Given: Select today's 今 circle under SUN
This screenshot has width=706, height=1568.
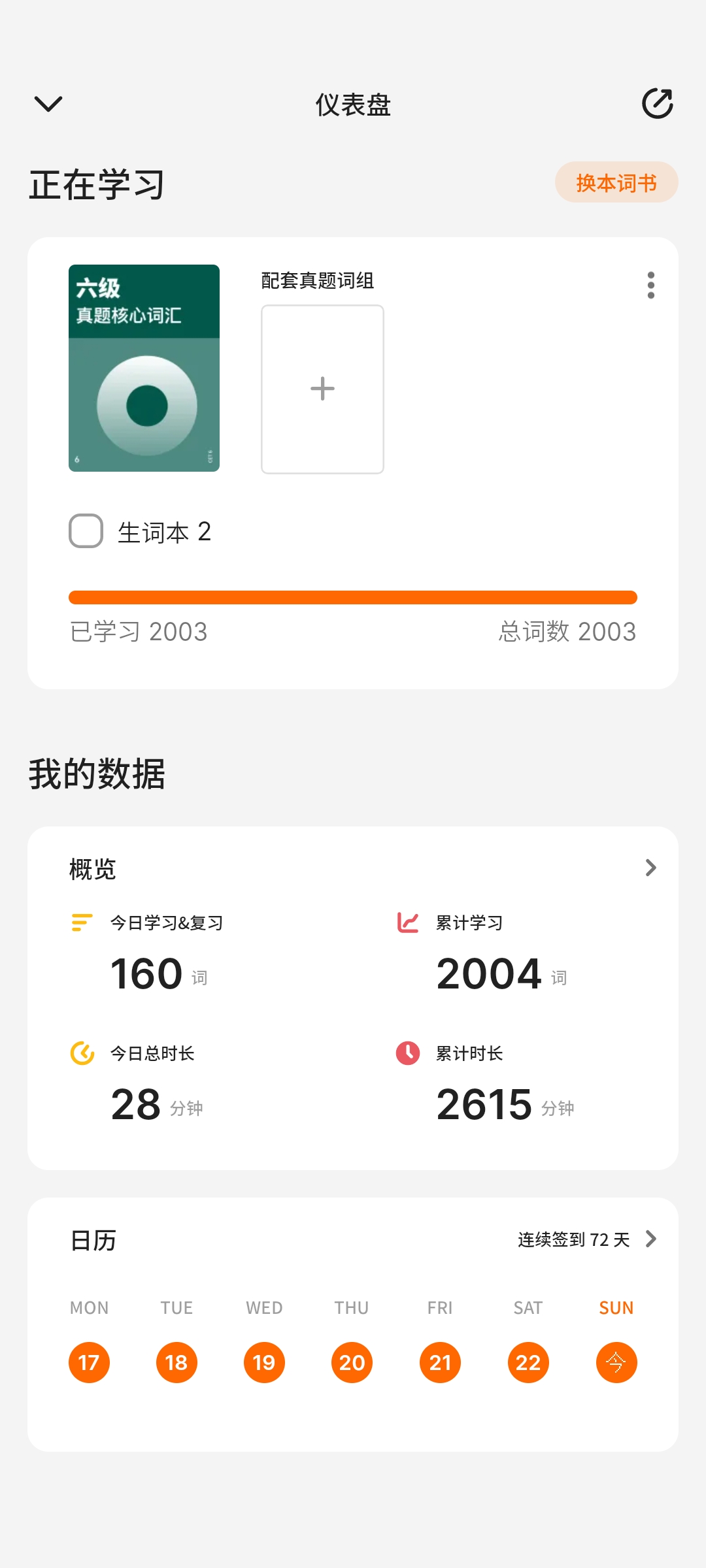Looking at the screenshot, I should coord(616,1362).
